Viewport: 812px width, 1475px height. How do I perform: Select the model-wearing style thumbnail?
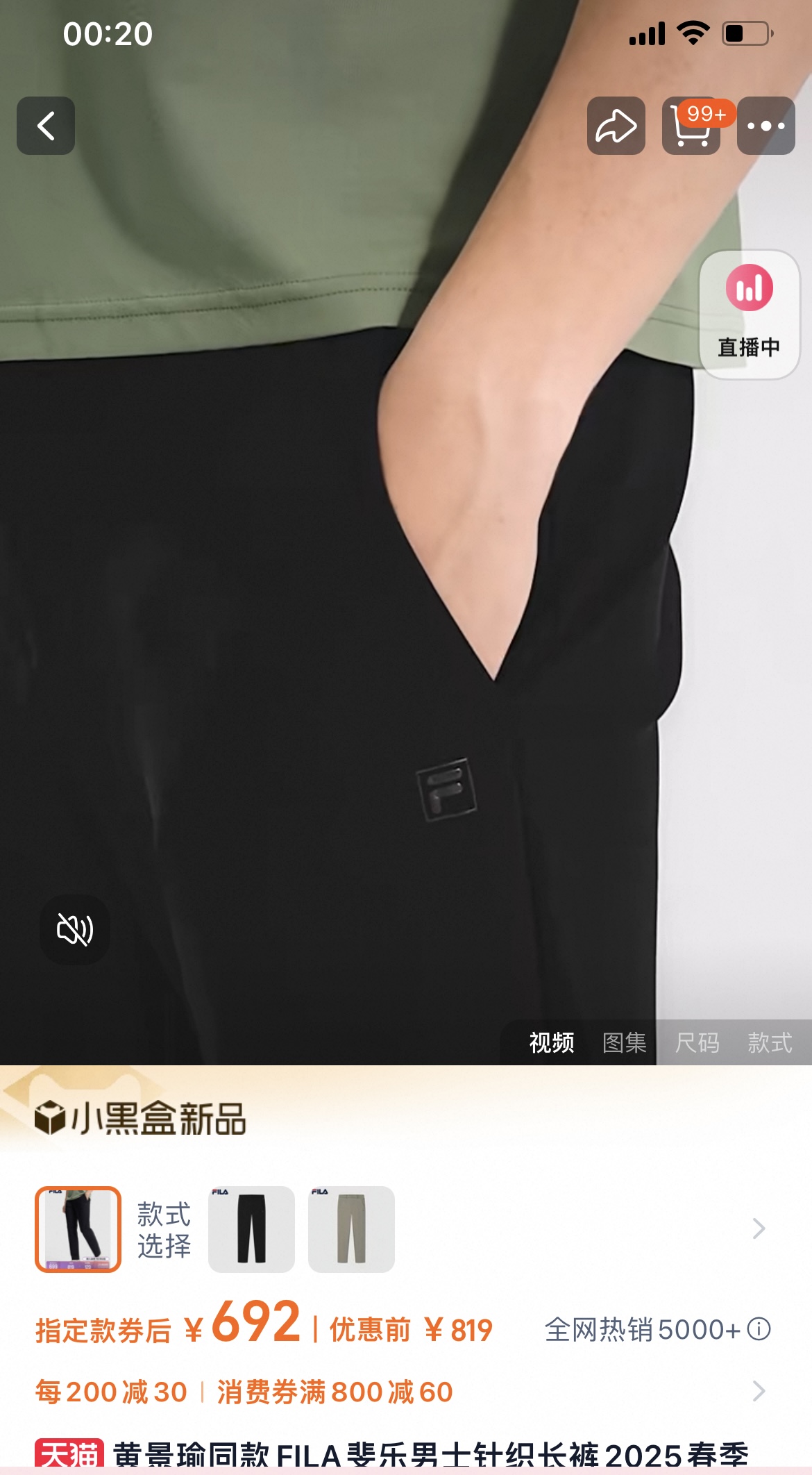[78, 1229]
